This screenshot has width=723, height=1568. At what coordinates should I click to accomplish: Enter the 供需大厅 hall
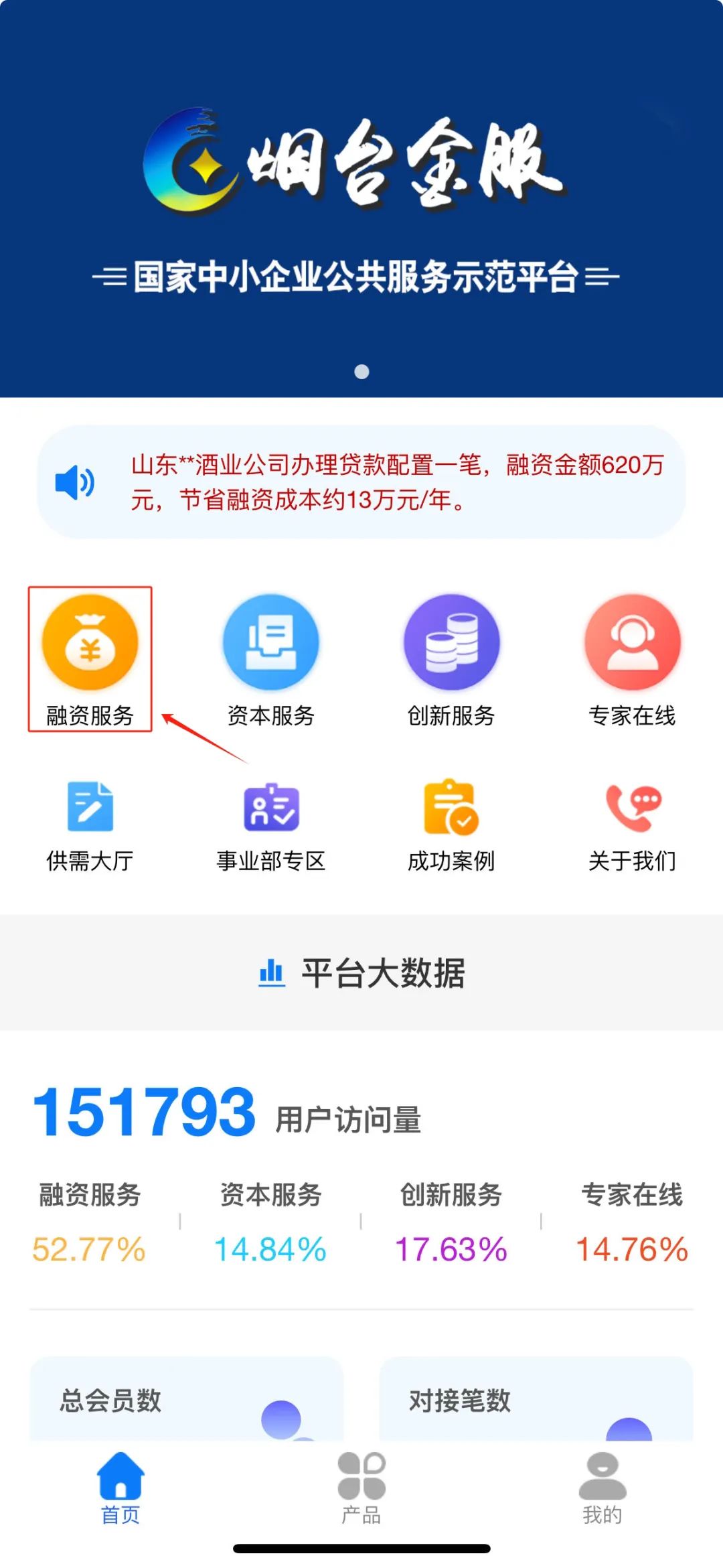(x=90, y=824)
